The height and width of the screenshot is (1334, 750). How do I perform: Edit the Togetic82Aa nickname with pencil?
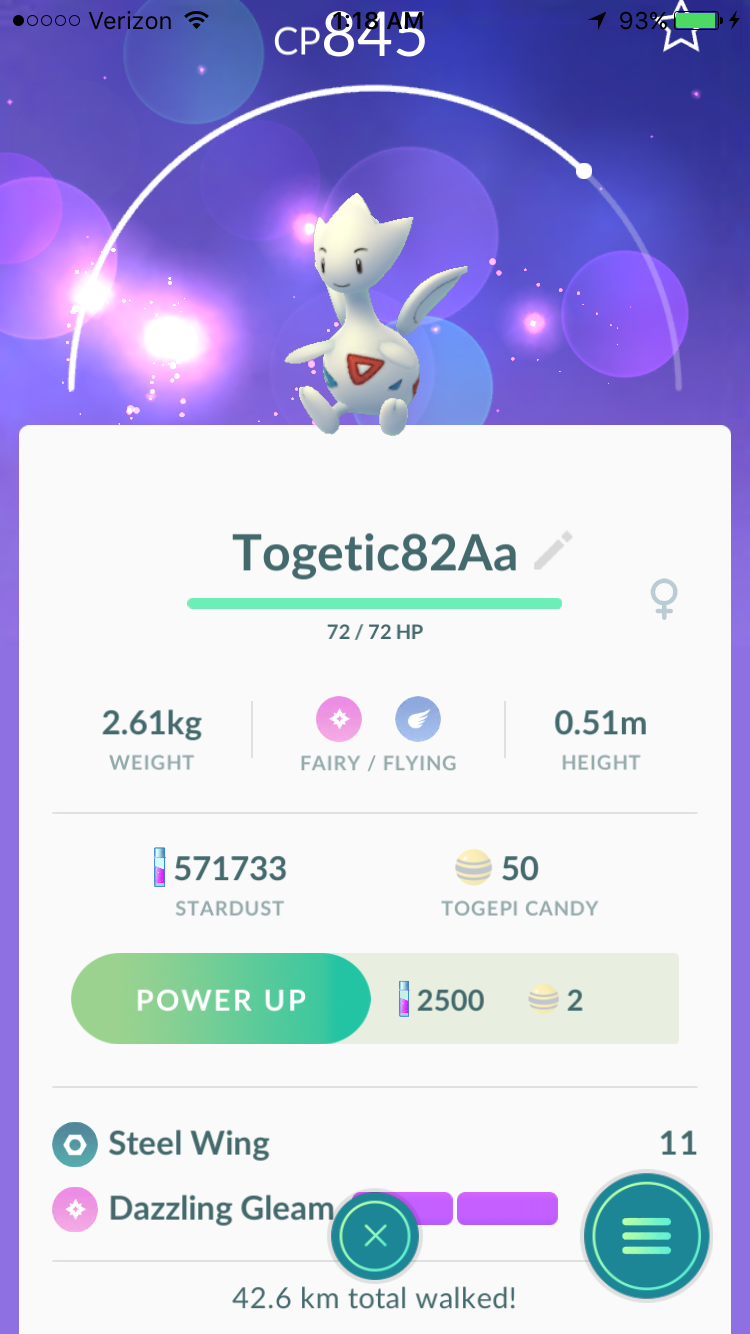pos(553,551)
